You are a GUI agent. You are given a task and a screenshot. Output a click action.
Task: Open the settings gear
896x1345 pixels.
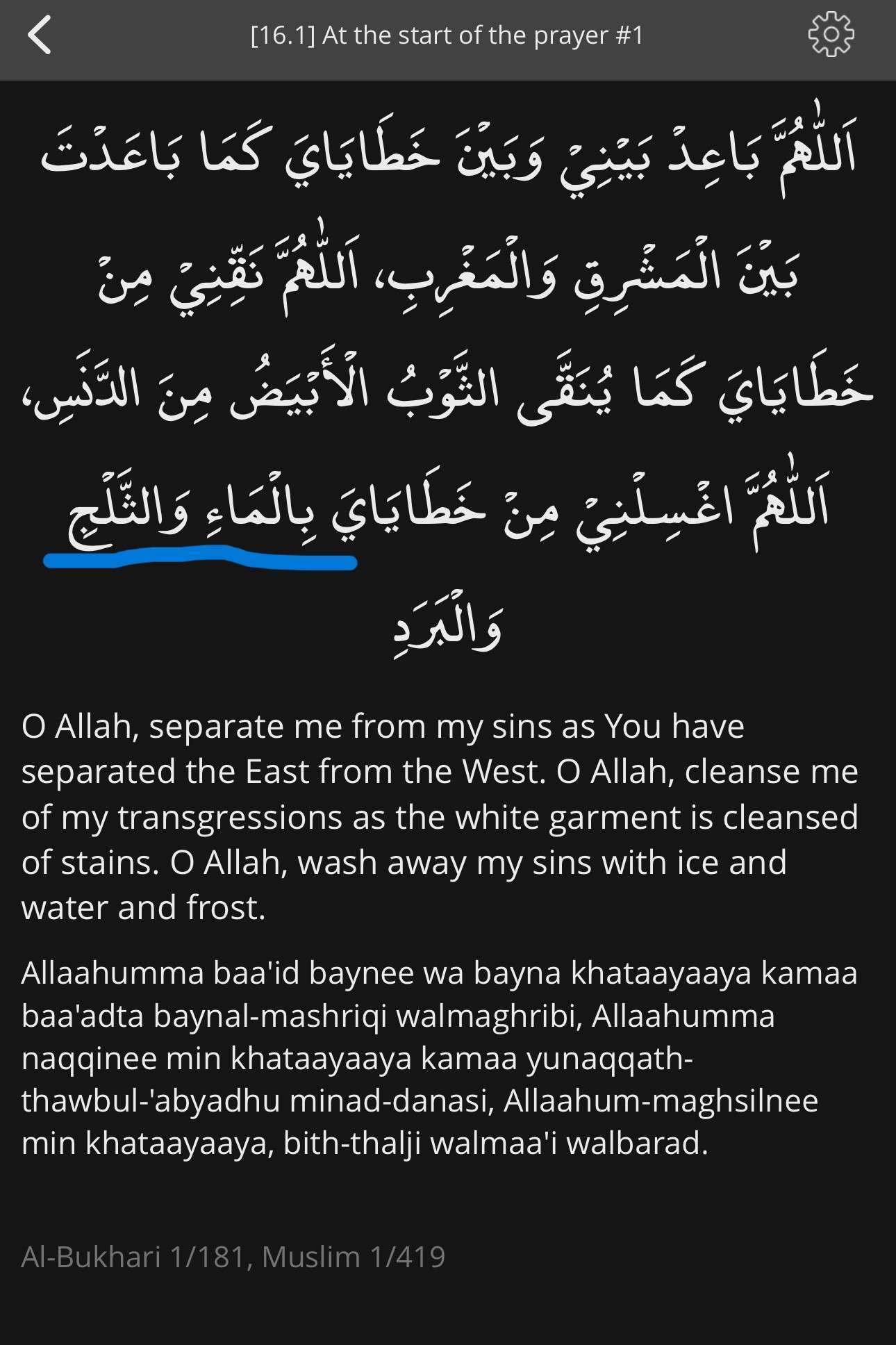point(831,34)
